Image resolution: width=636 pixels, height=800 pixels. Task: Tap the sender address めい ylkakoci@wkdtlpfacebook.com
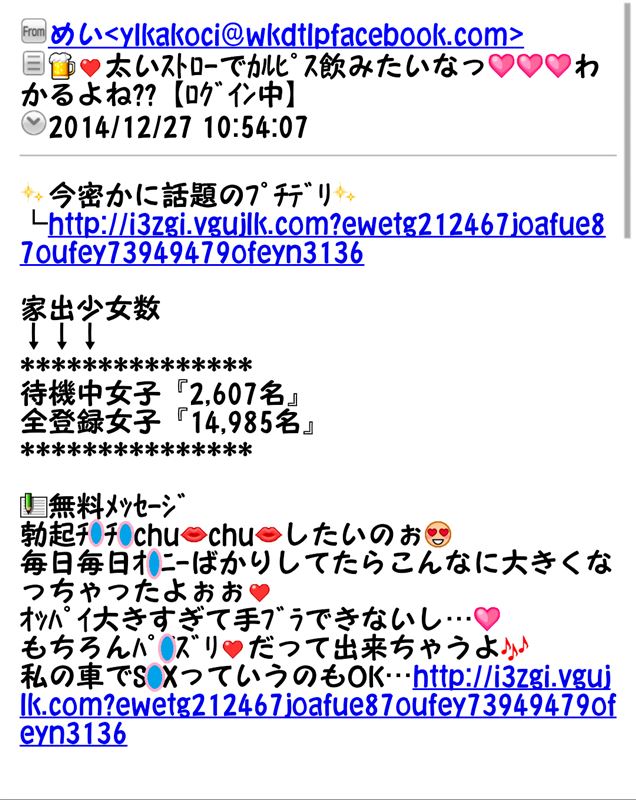tap(285, 34)
